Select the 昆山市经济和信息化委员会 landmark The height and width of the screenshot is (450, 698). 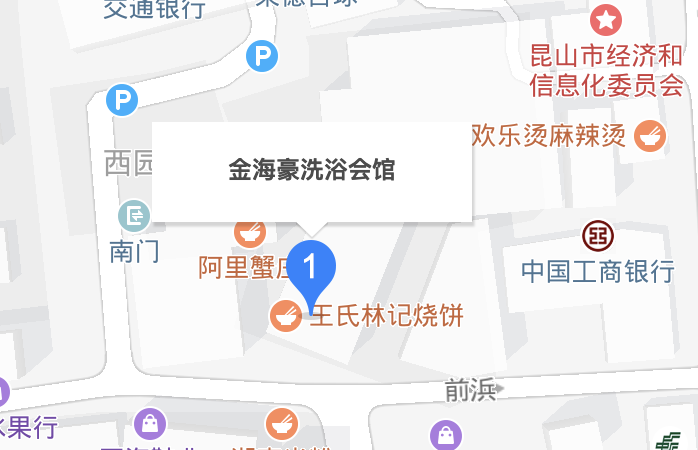[606, 18]
